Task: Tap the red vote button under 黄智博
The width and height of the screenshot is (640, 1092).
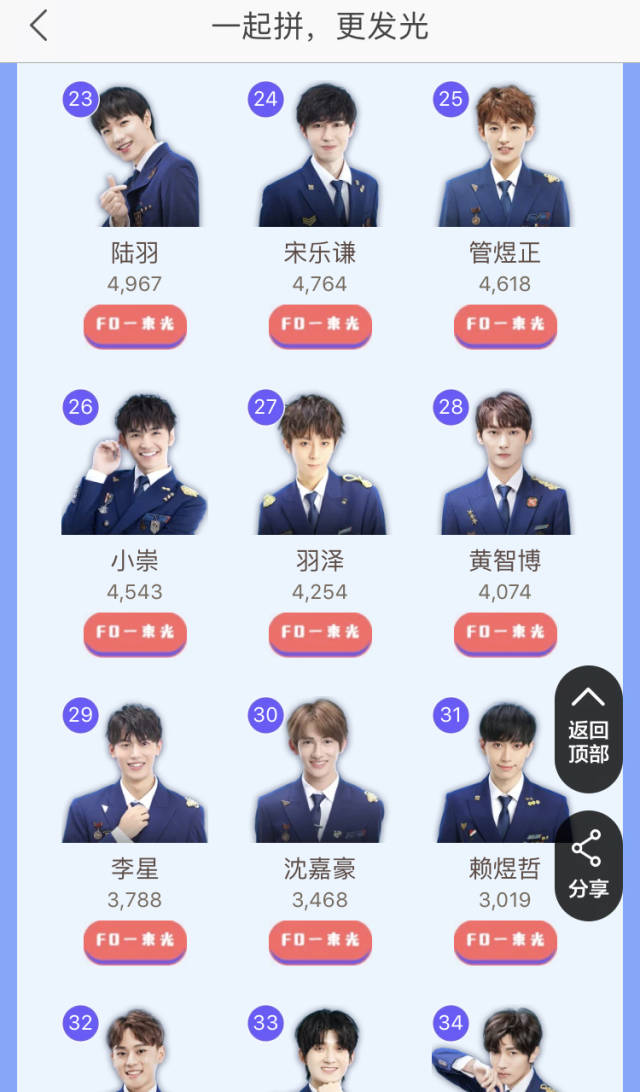Action: pos(505,632)
